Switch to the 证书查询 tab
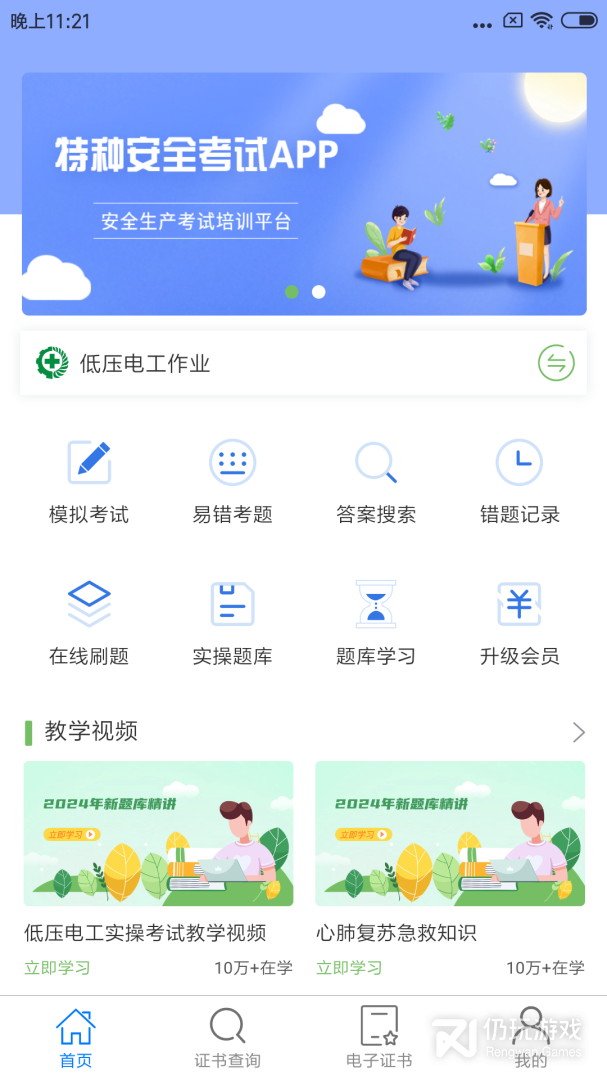Image resolution: width=607 pixels, height=1080 pixels. [x=227, y=1038]
